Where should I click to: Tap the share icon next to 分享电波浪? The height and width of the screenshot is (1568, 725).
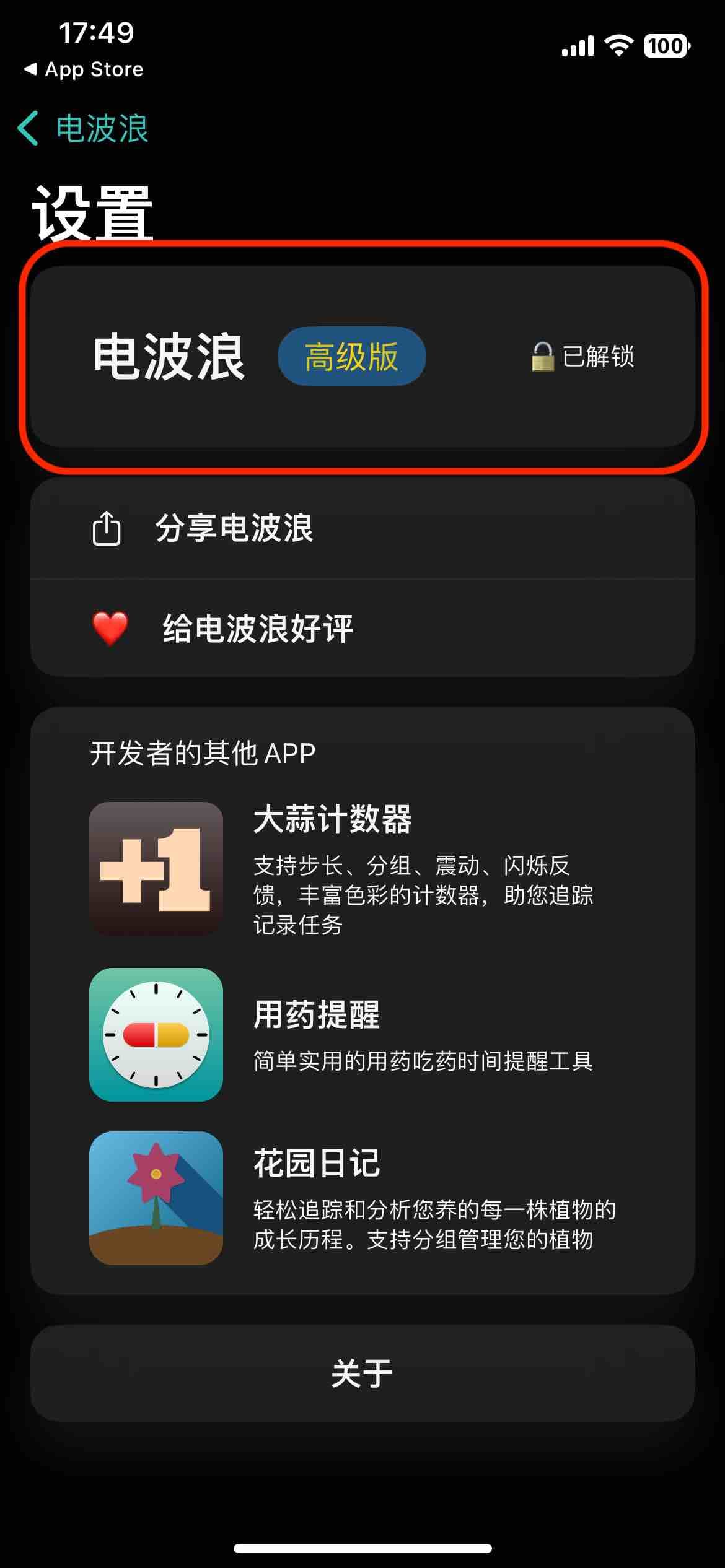(x=107, y=529)
